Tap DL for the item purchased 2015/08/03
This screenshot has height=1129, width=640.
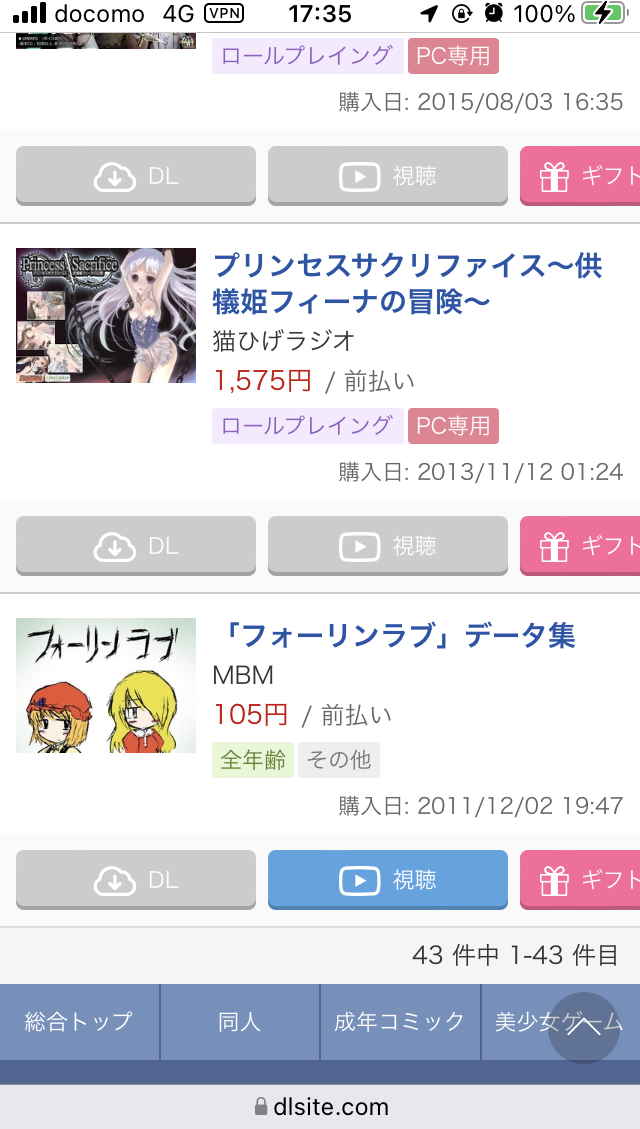(136, 176)
